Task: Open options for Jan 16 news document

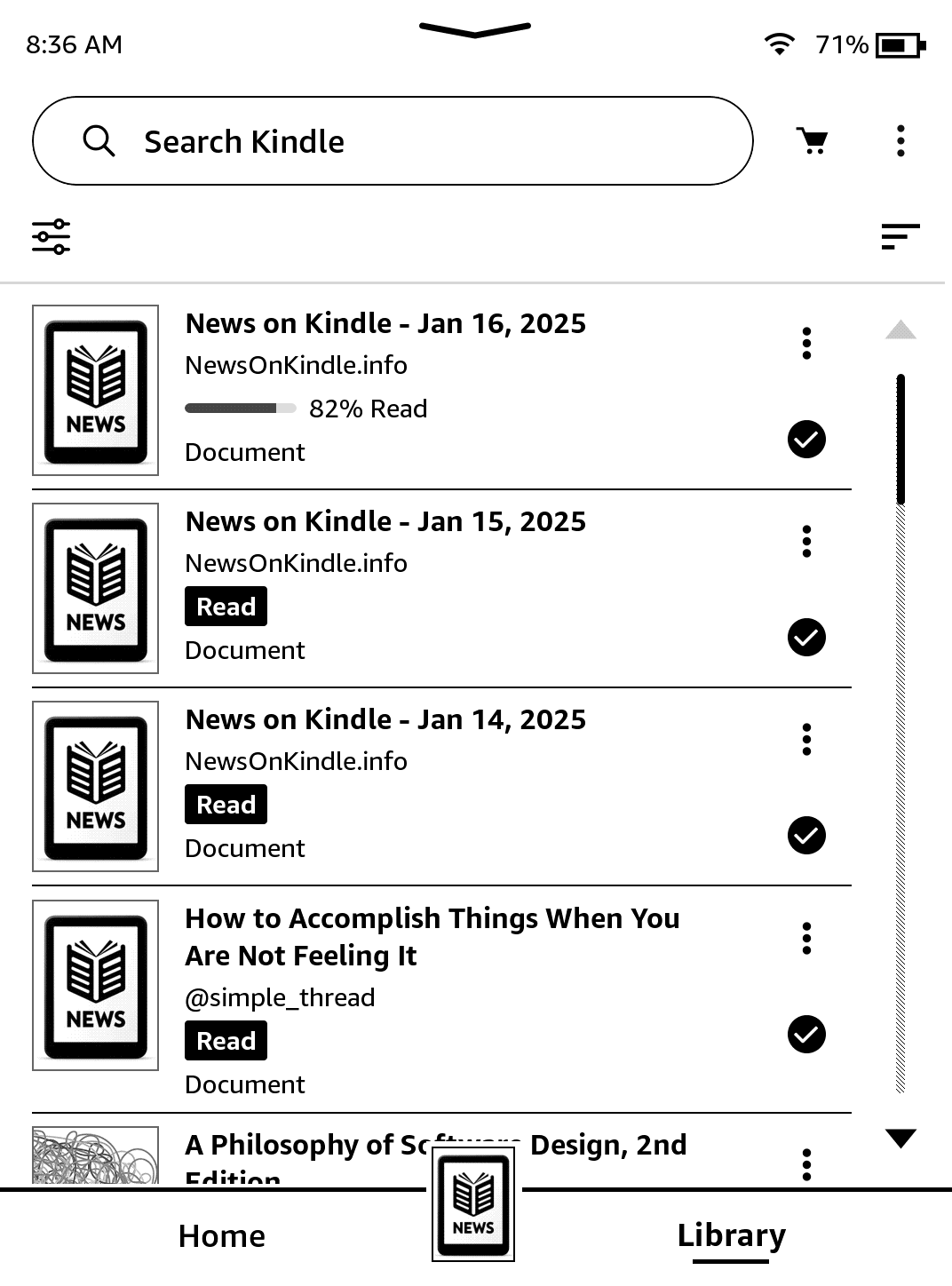Action: click(x=806, y=344)
